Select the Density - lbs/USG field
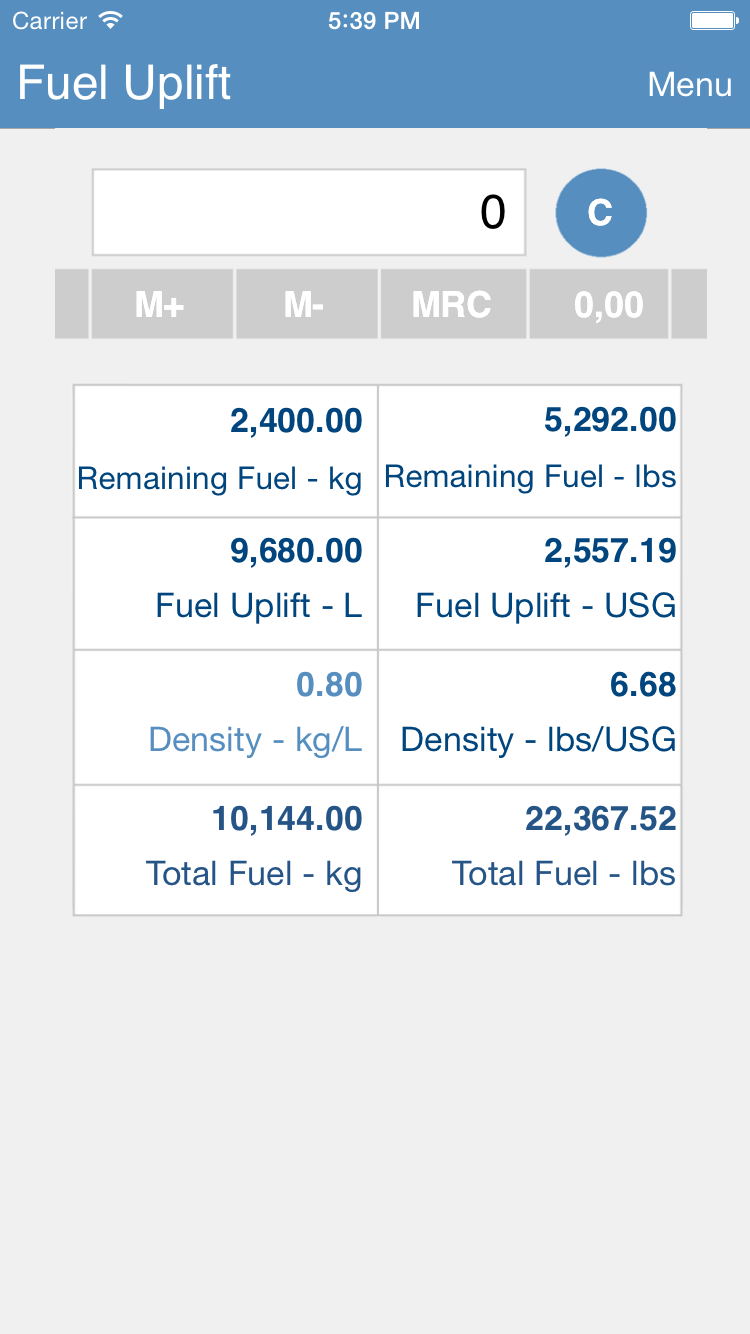The height and width of the screenshot is (1334, 750). click(x=530, y=716)
